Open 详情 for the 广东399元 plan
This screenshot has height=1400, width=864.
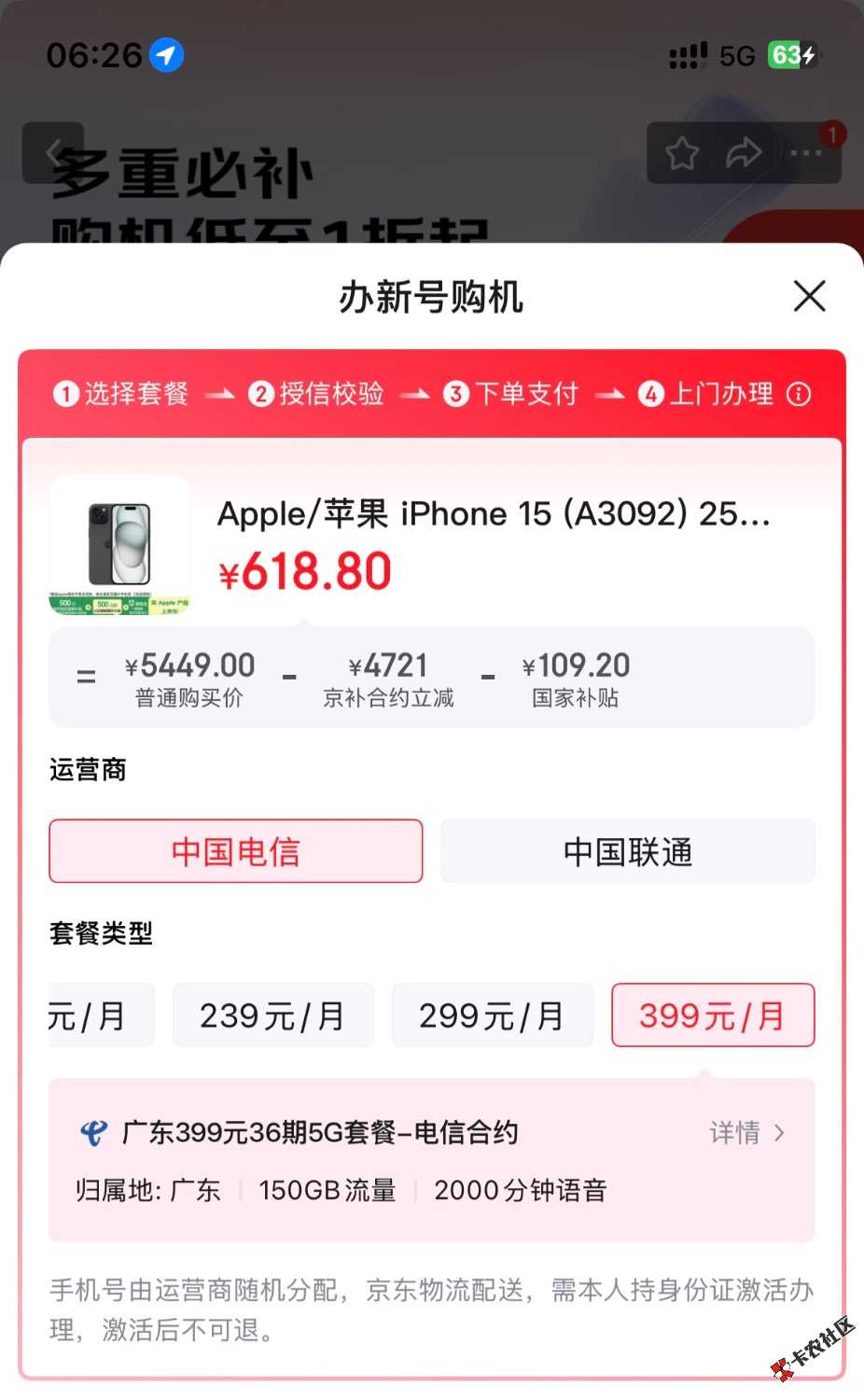746,1133
